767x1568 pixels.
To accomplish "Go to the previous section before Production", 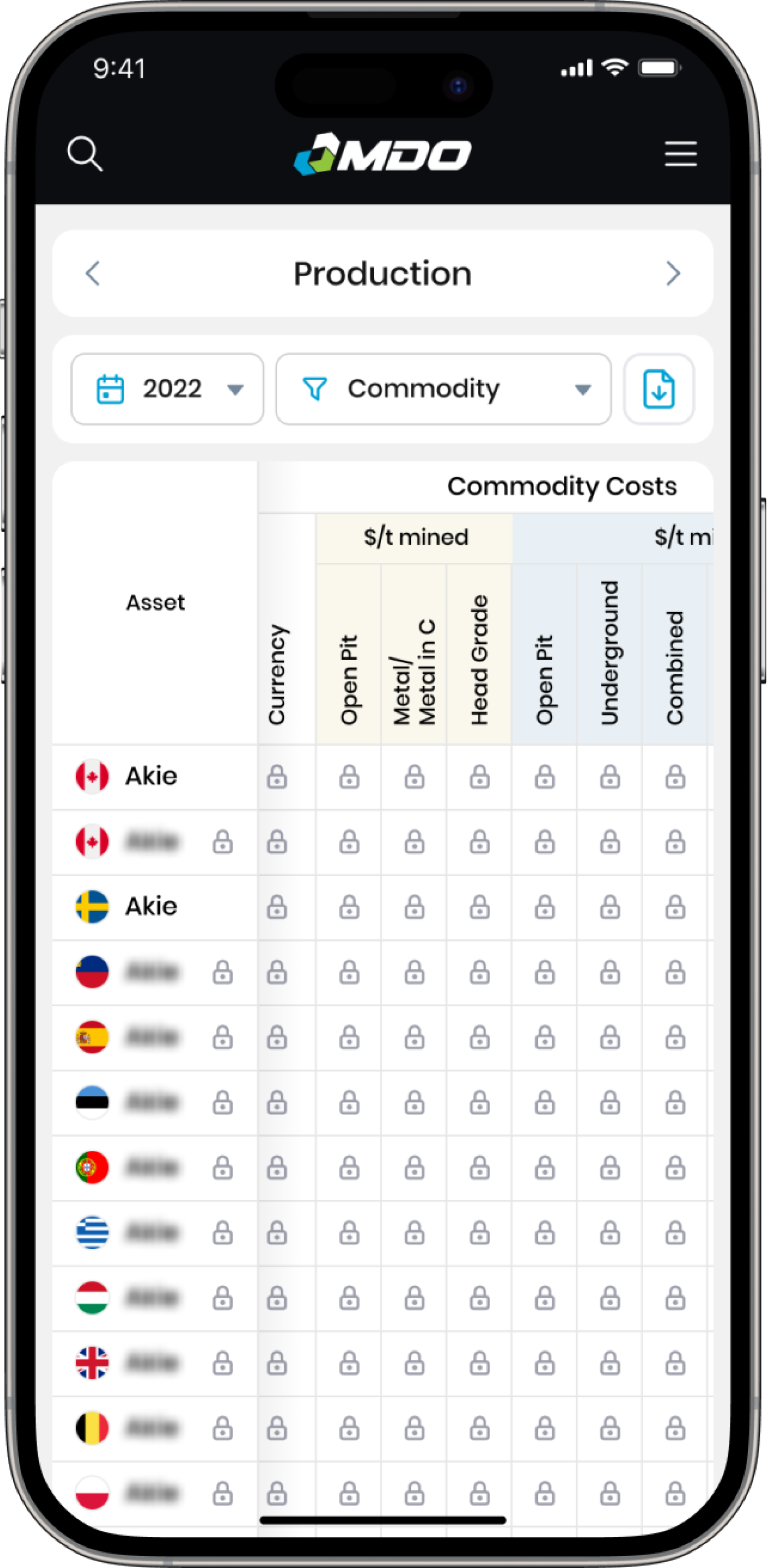I will click(x=93, y=273).
